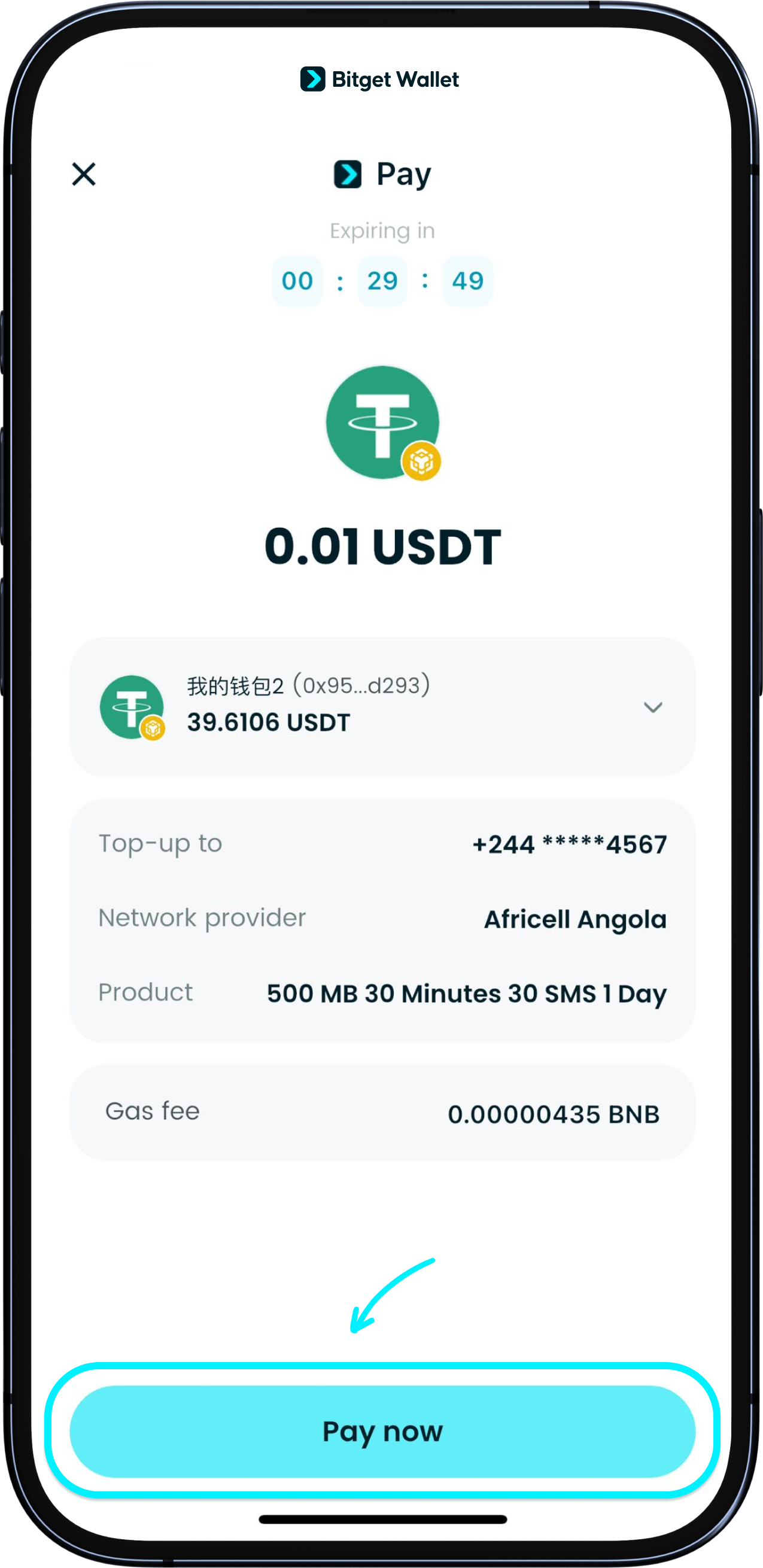Click the Africell Angola provider value

(574, 919)
